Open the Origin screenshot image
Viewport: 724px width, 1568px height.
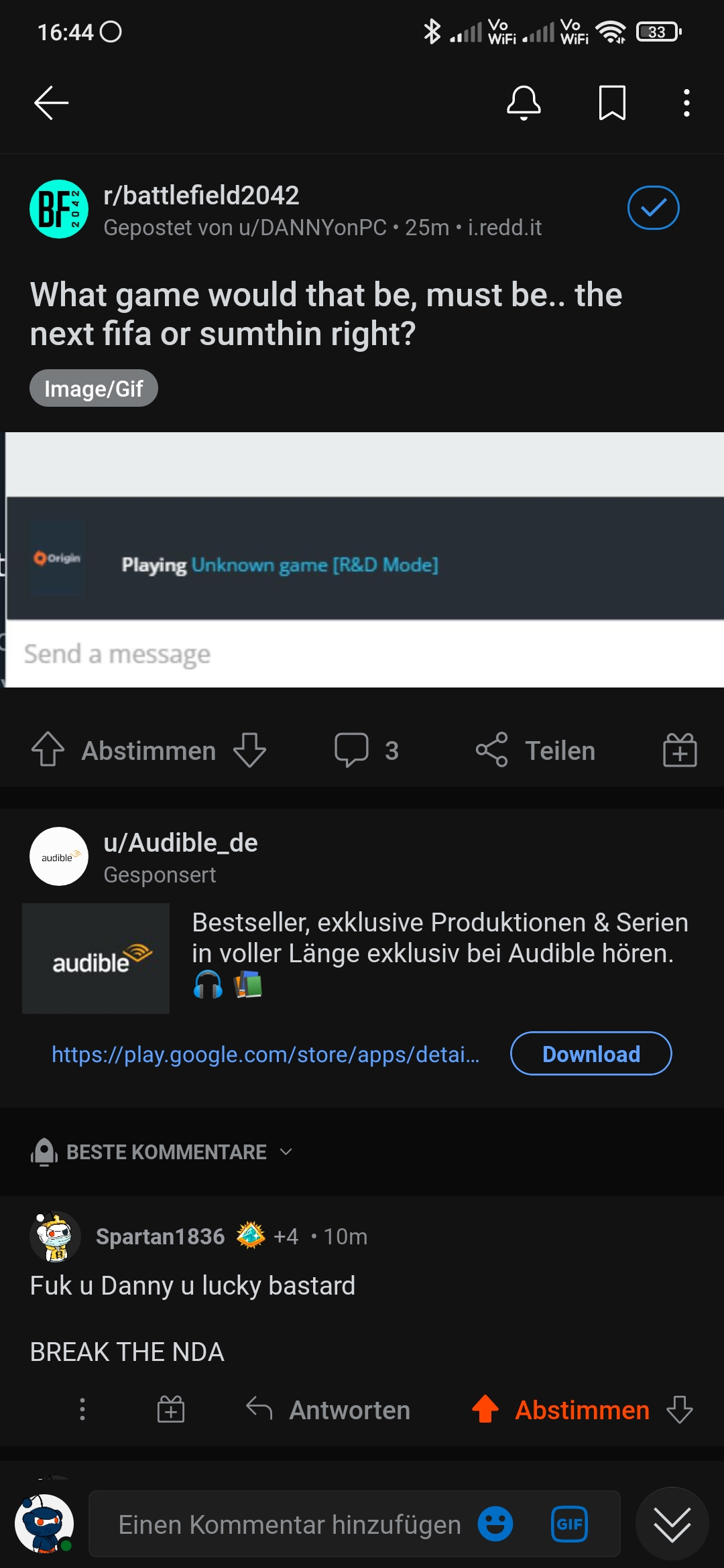tap(362, 560)
